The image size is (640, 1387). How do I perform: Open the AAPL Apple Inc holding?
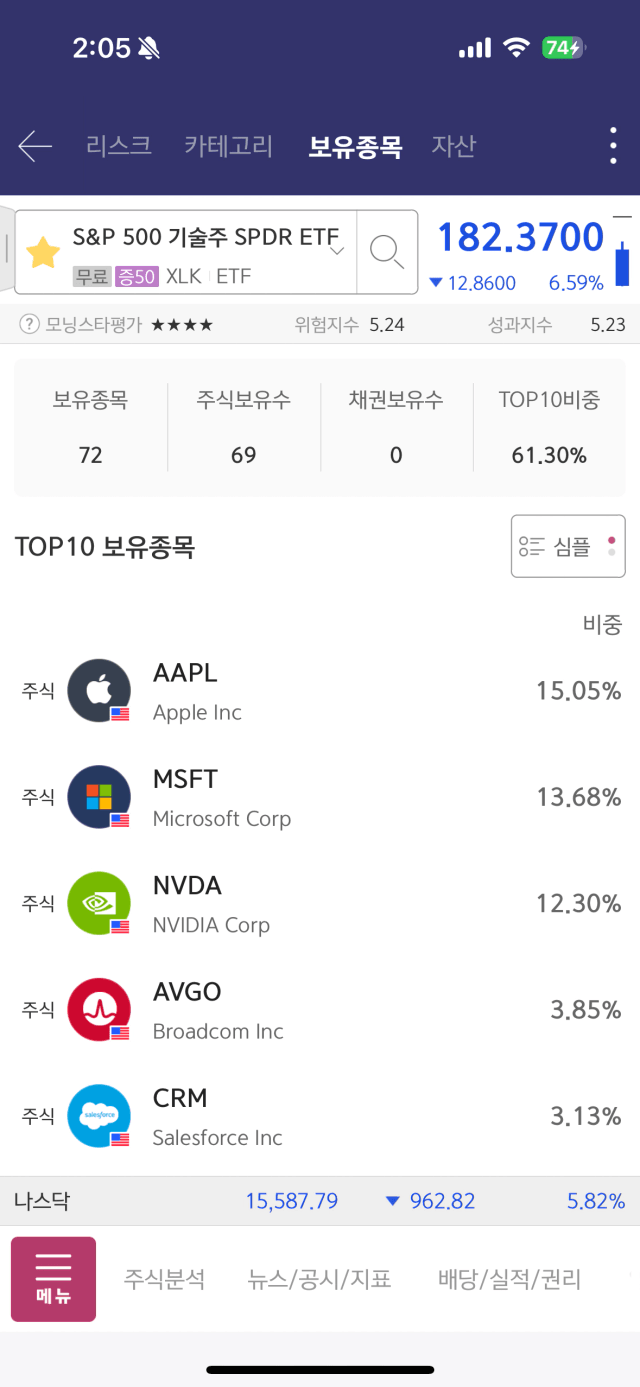tap(320, 691)
